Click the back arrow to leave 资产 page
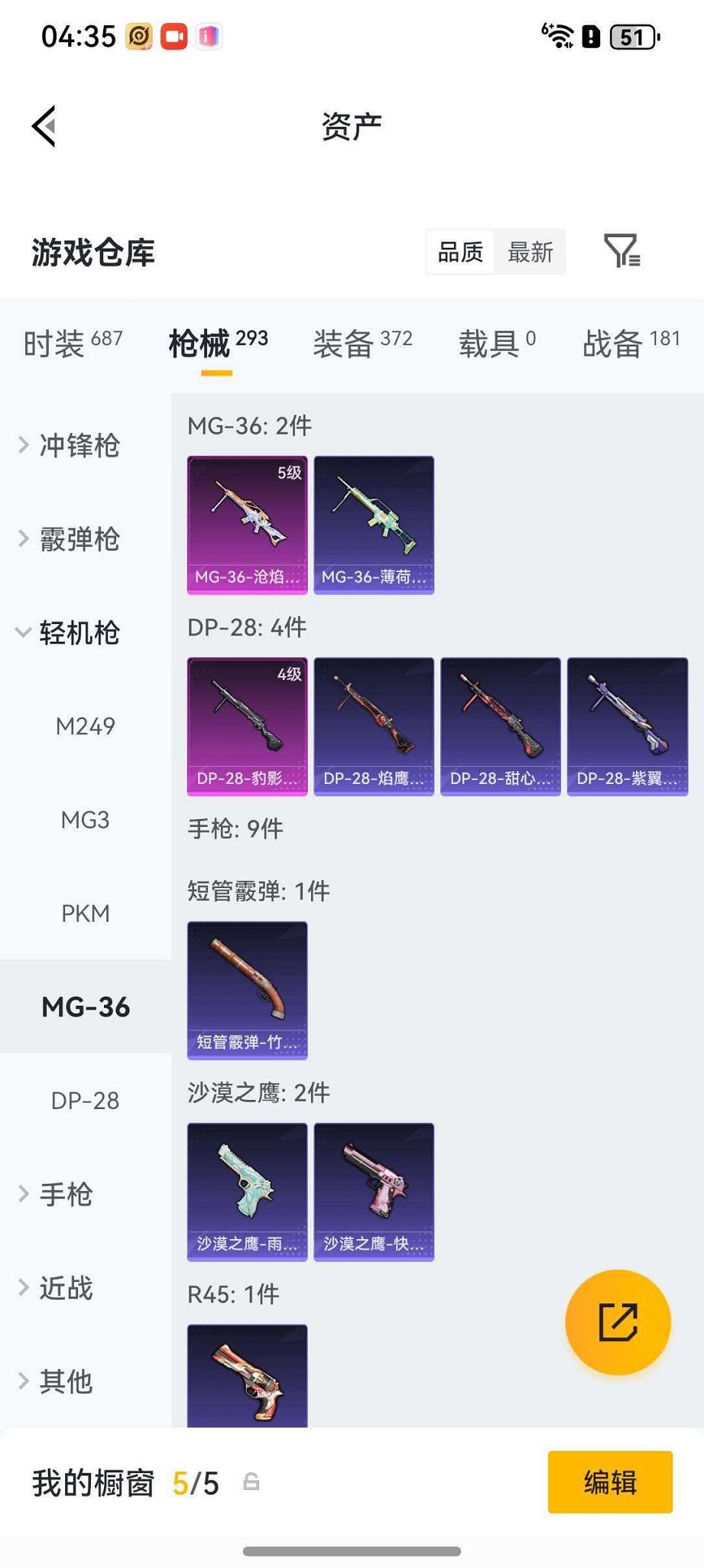This screenshot has height=1568, width=704. (44, 126)
